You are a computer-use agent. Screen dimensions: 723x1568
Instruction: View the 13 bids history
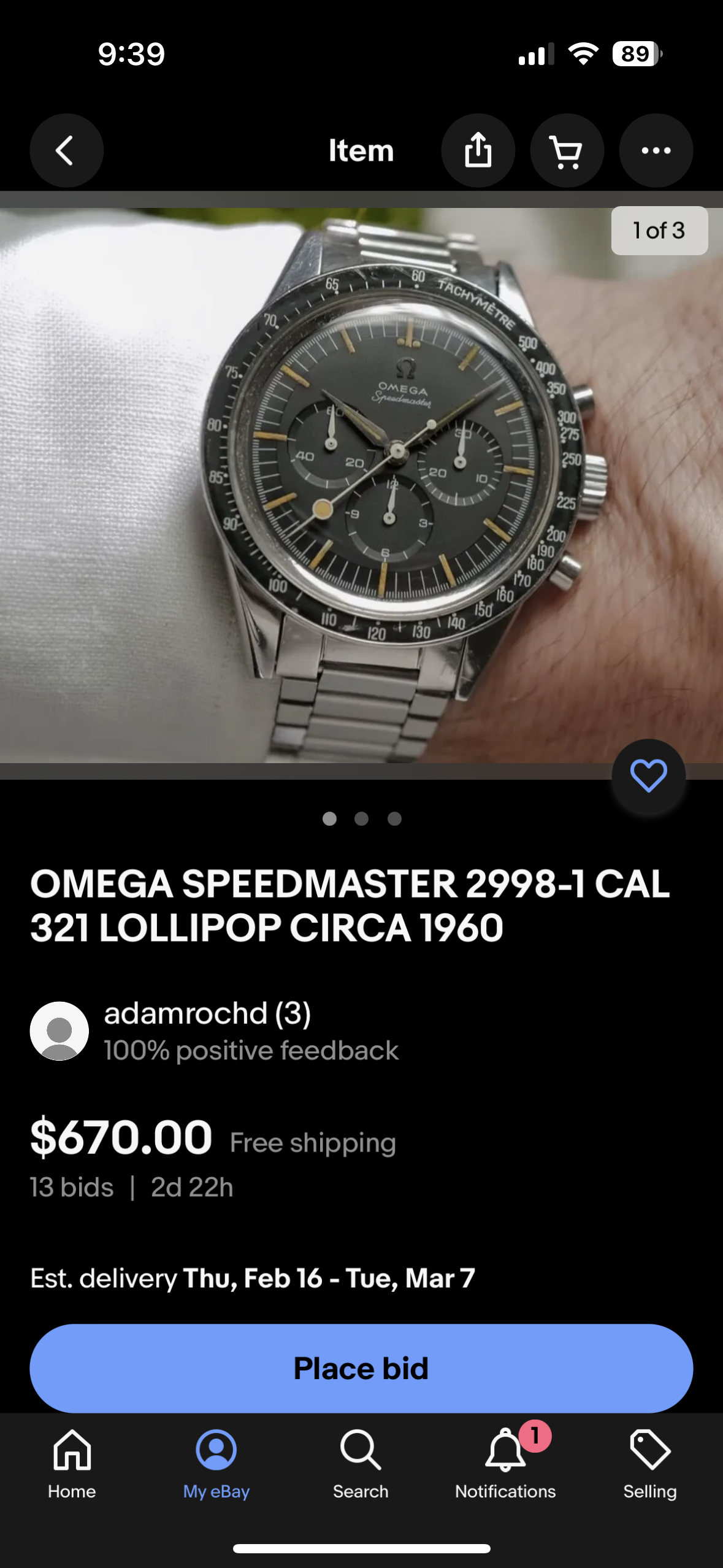point(72,1188)
